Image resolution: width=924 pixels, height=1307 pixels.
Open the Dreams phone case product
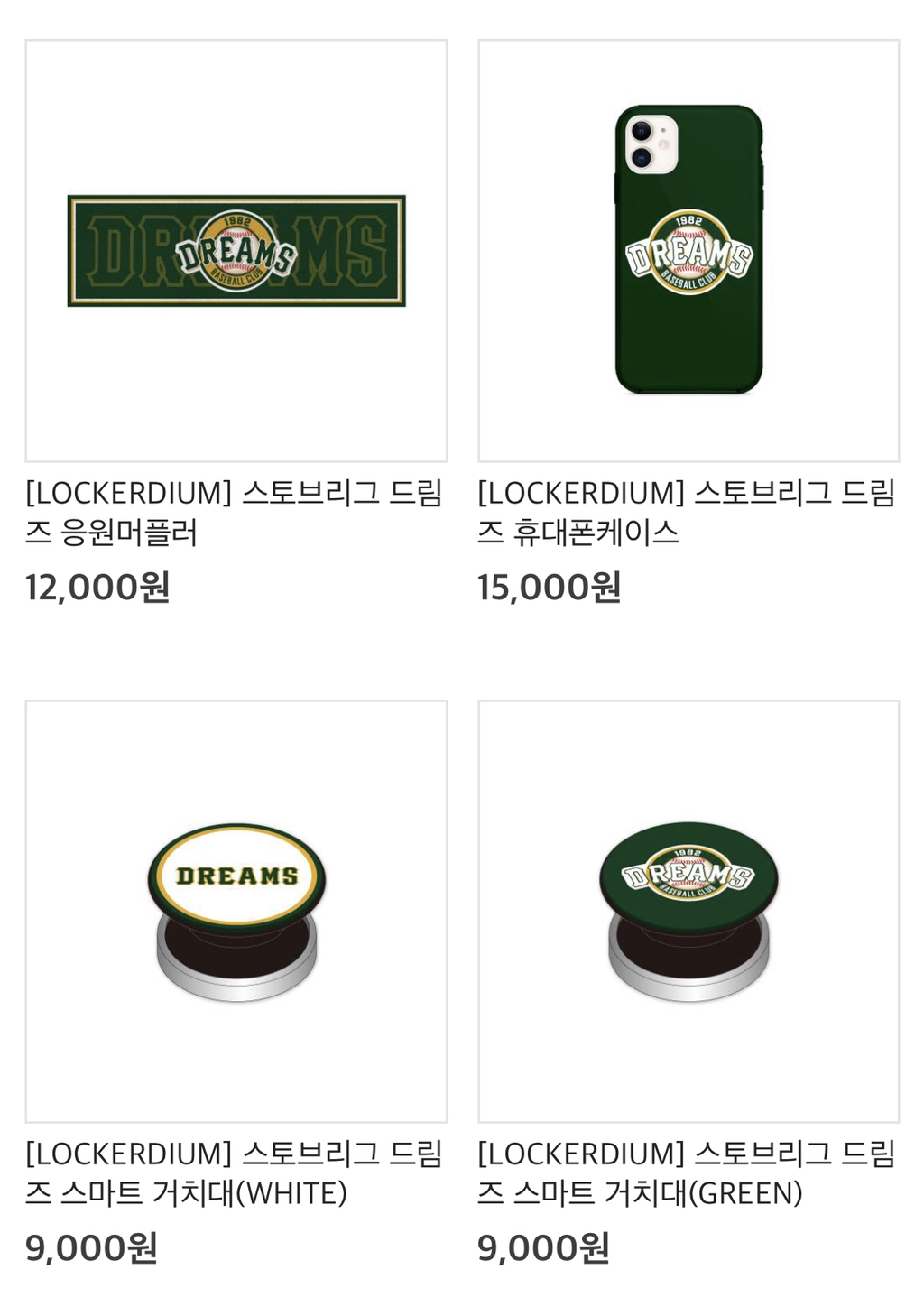coord(688,251)
